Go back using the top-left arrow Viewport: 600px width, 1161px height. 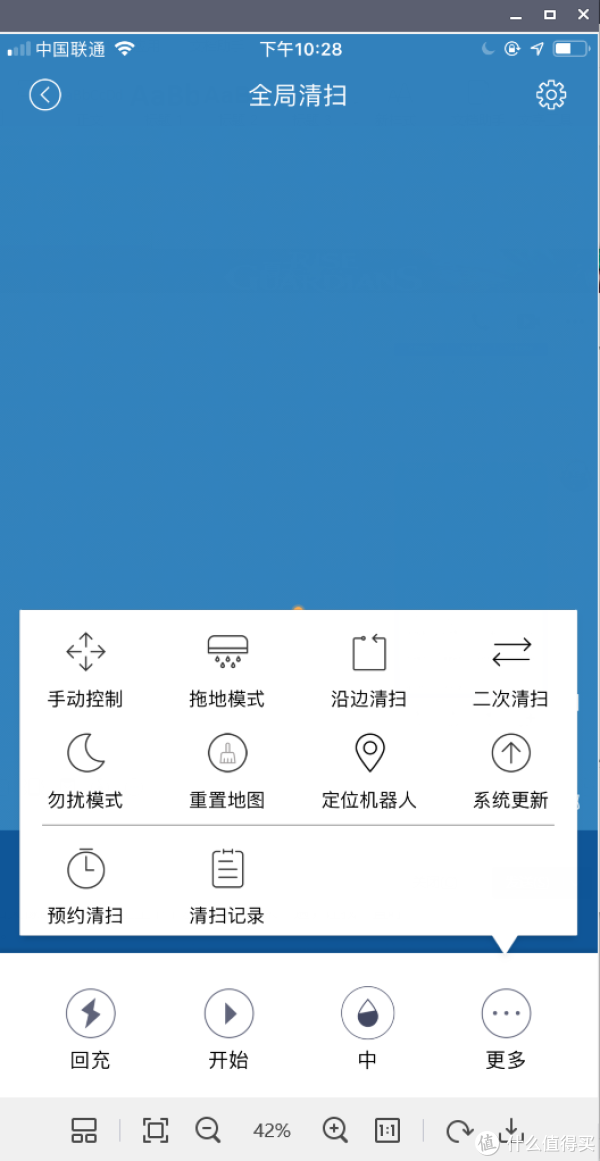pos(45,96)
